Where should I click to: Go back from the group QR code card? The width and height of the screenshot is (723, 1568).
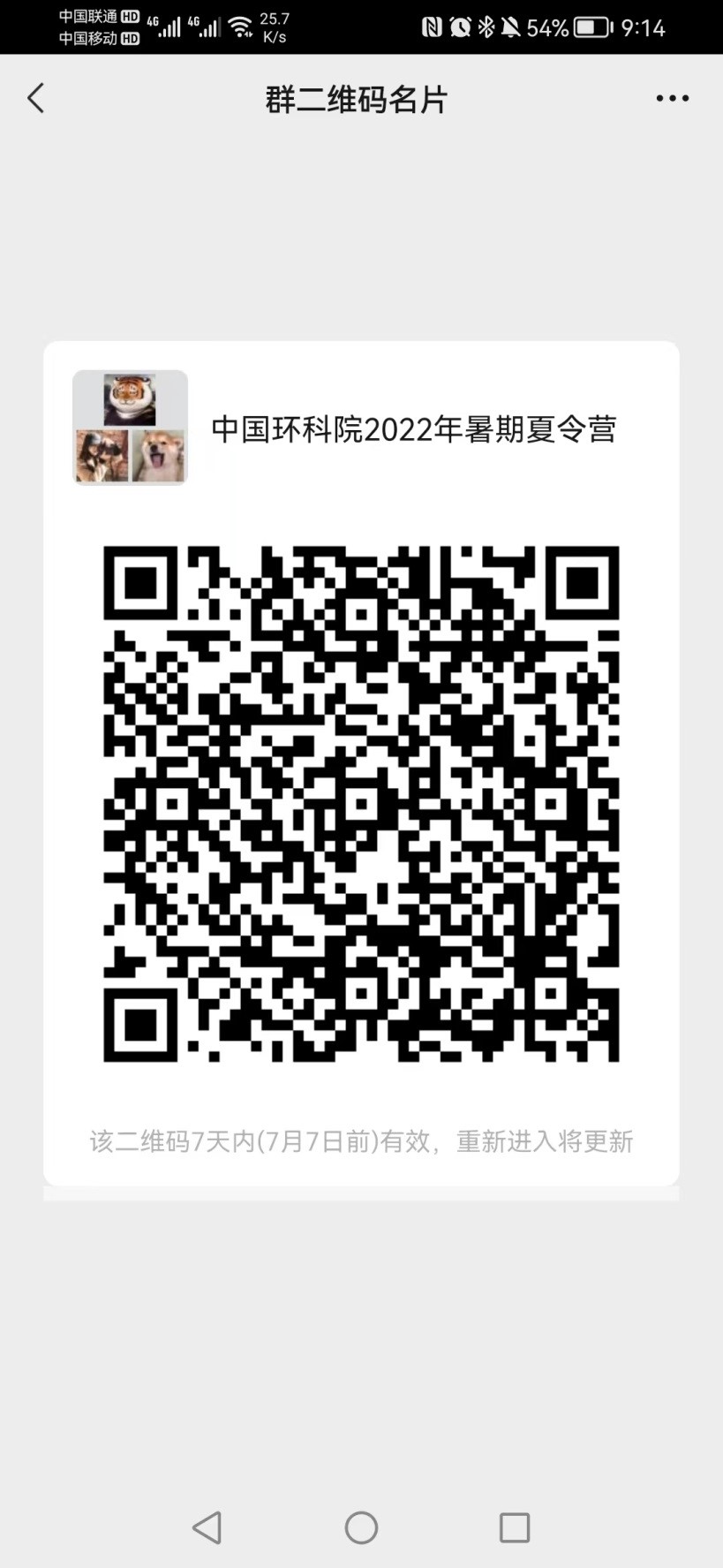coord(36,98)
